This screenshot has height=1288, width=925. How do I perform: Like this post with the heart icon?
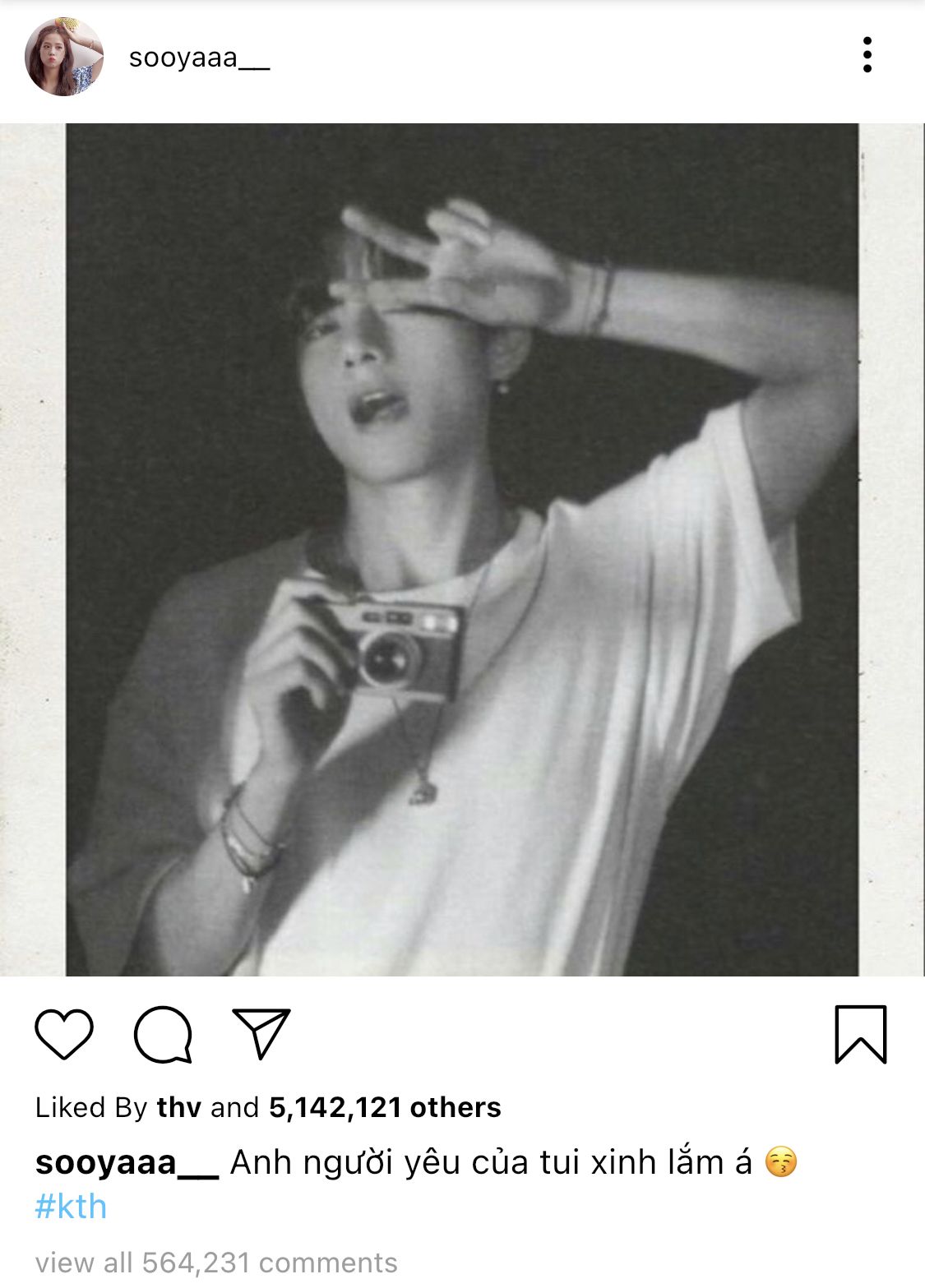click(64, 1034)
